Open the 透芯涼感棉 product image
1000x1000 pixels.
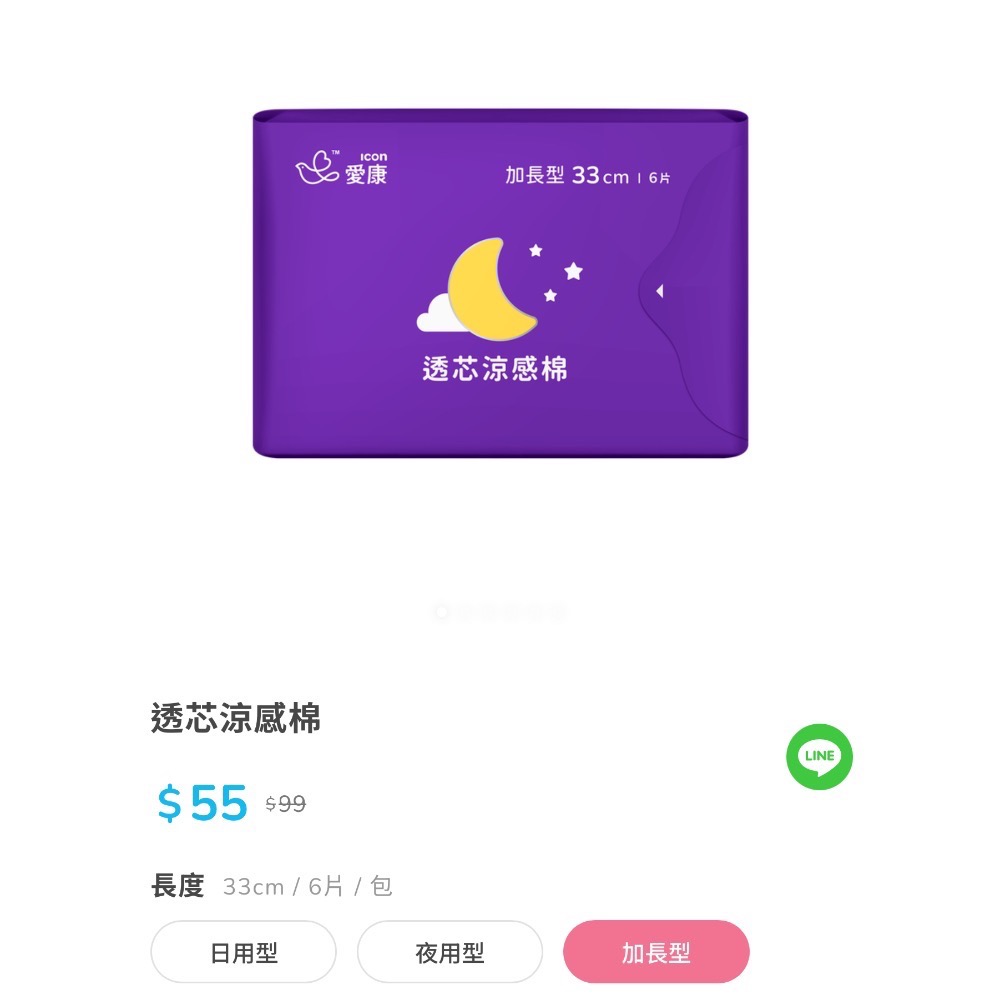(x=500, y=284)
